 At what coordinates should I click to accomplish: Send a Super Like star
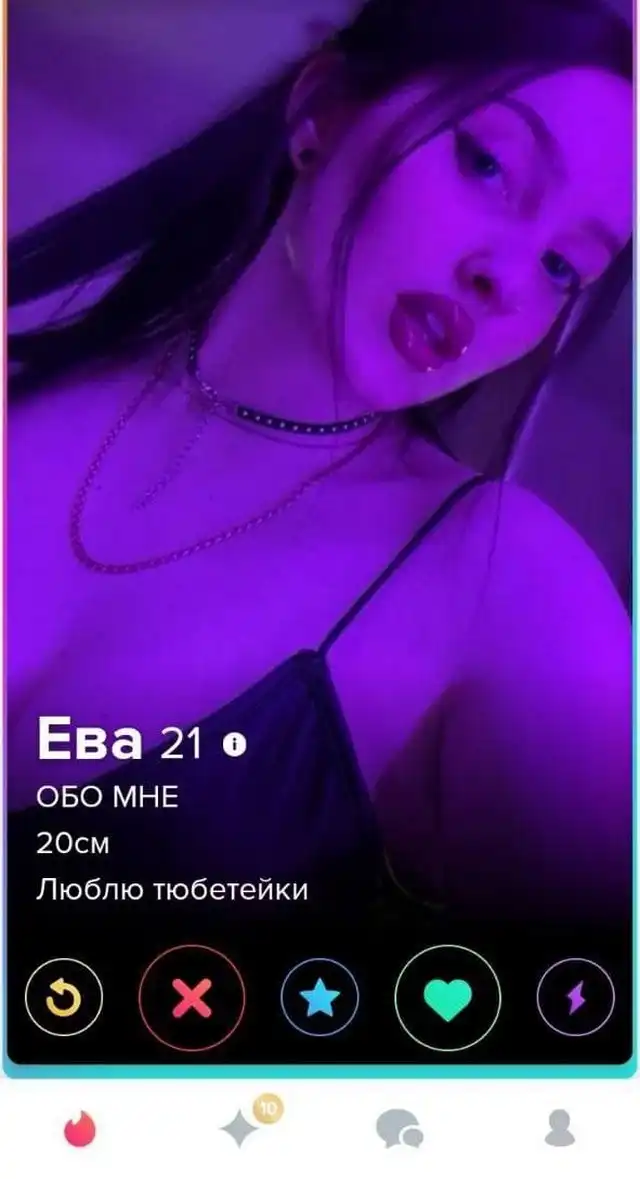click(320, 997)
